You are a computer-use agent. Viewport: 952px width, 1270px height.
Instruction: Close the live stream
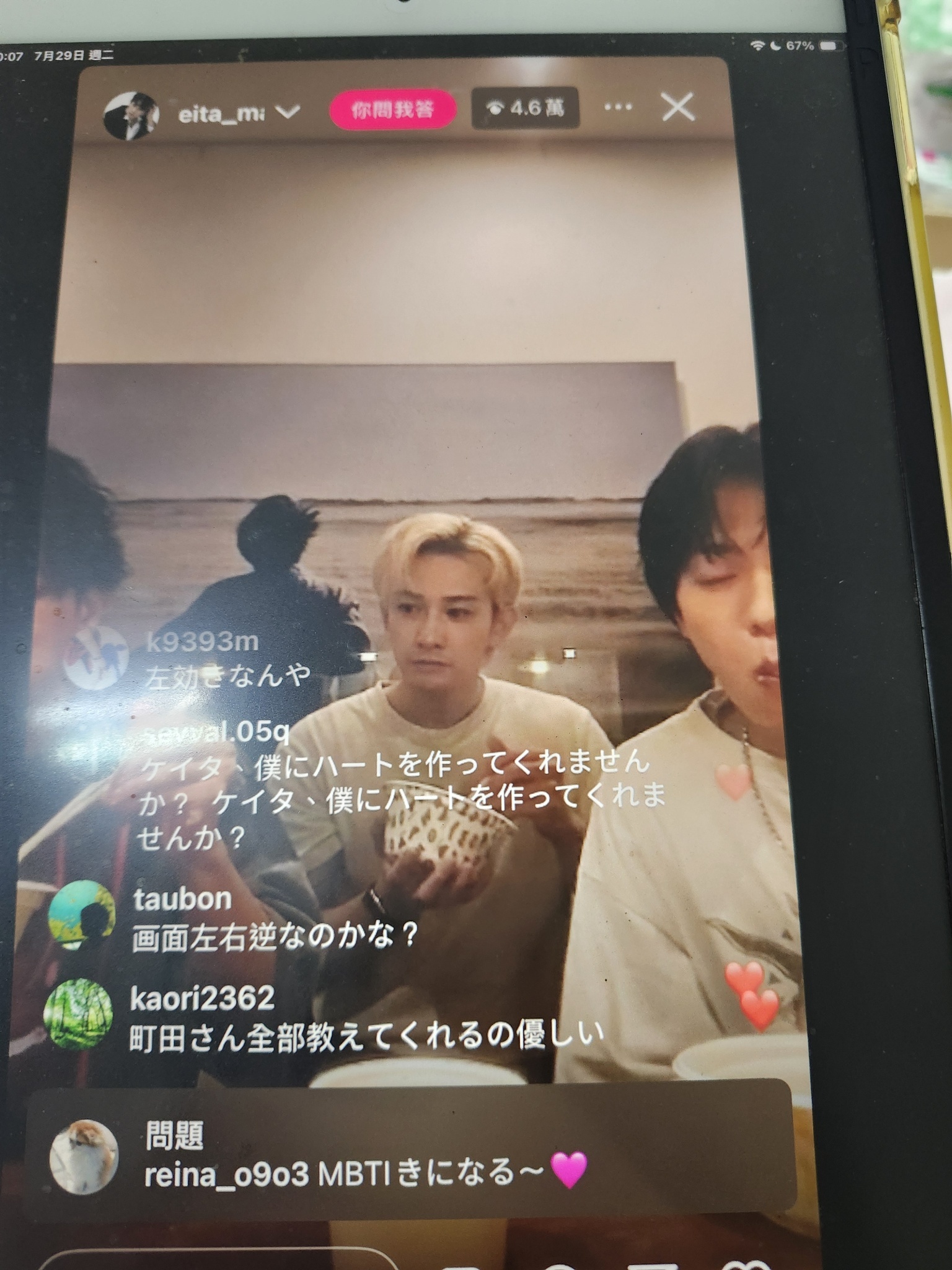pos(678,109)
